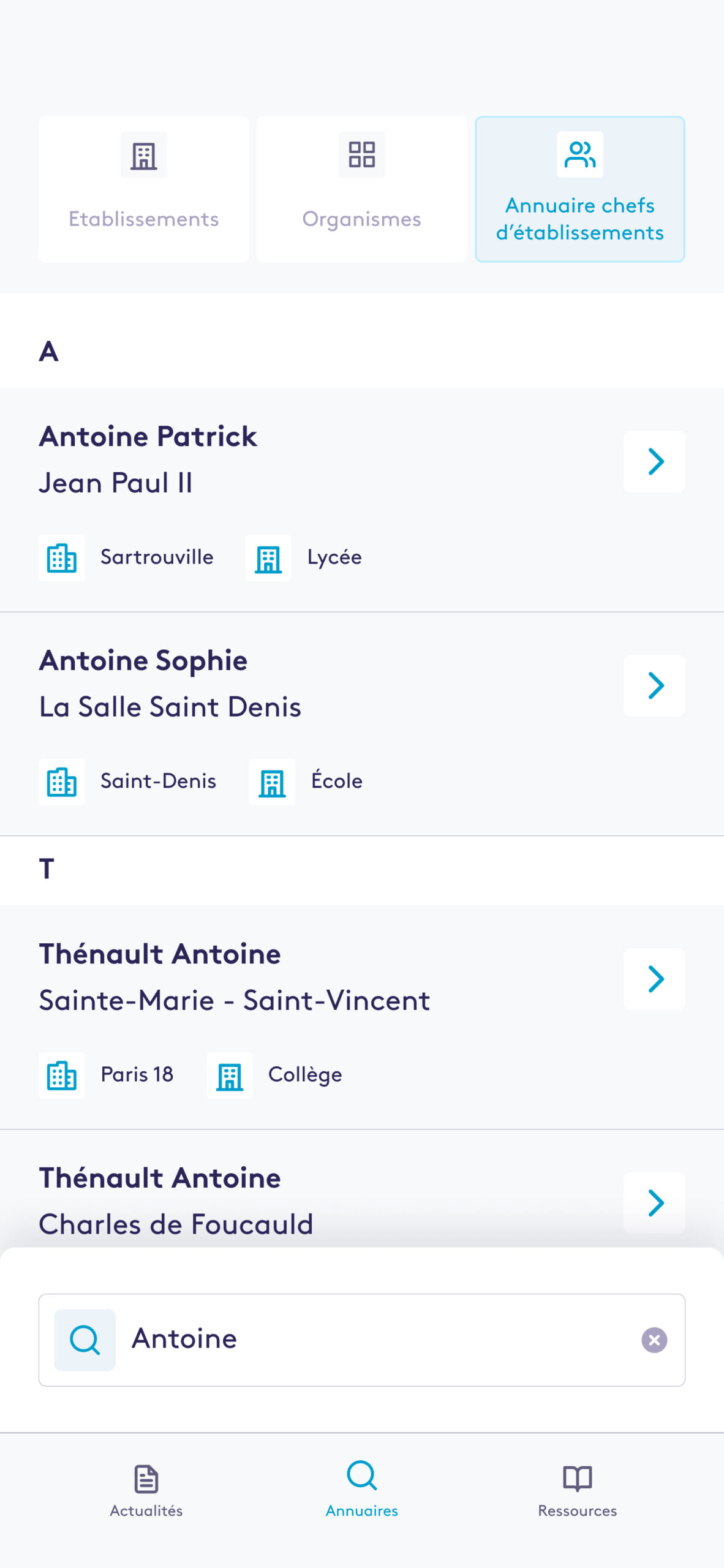Viewport: 724px width, 1568px height.
Task: Switch to the Organismes tab
Action: pos(361,190)
